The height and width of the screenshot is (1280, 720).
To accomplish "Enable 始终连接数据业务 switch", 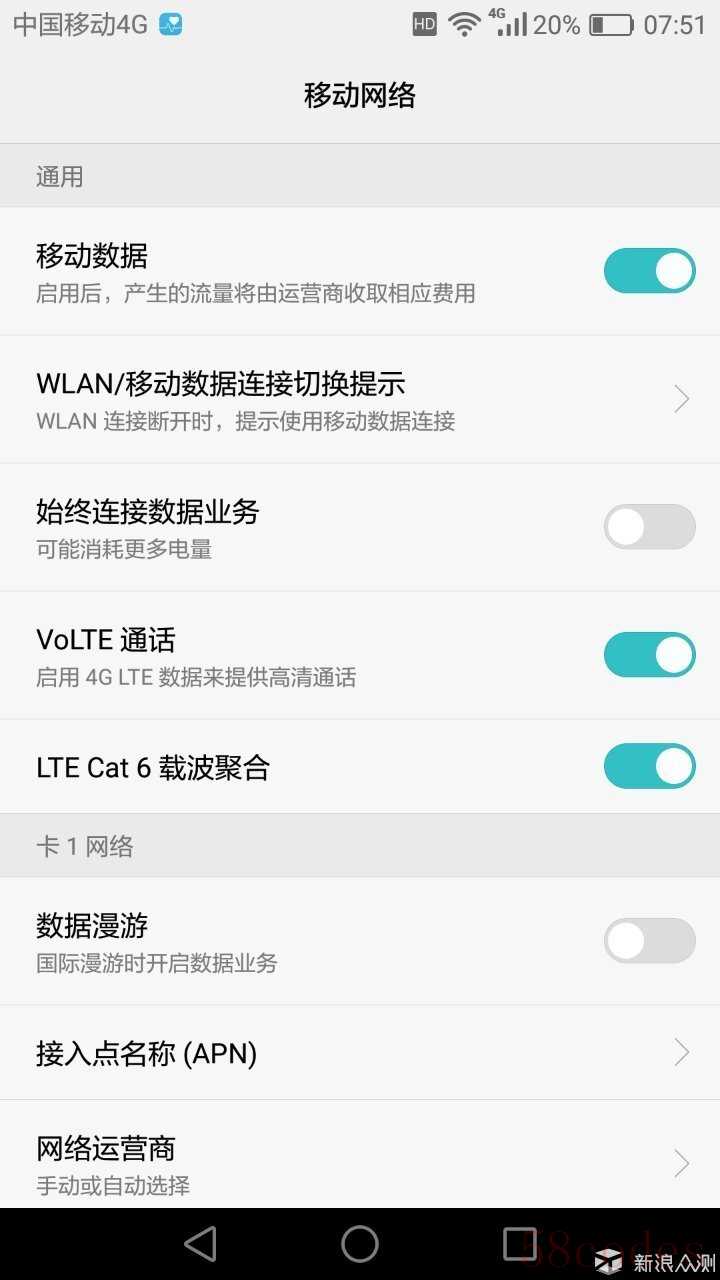I will [650, 527].
